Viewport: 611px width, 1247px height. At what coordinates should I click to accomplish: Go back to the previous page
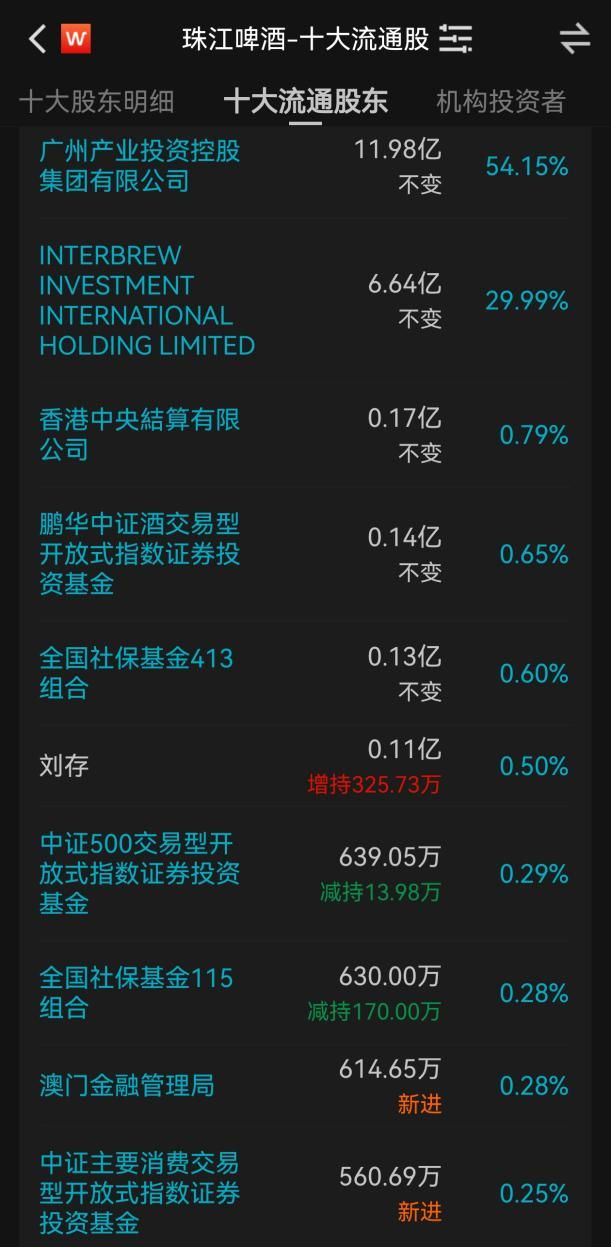[38, 39]
